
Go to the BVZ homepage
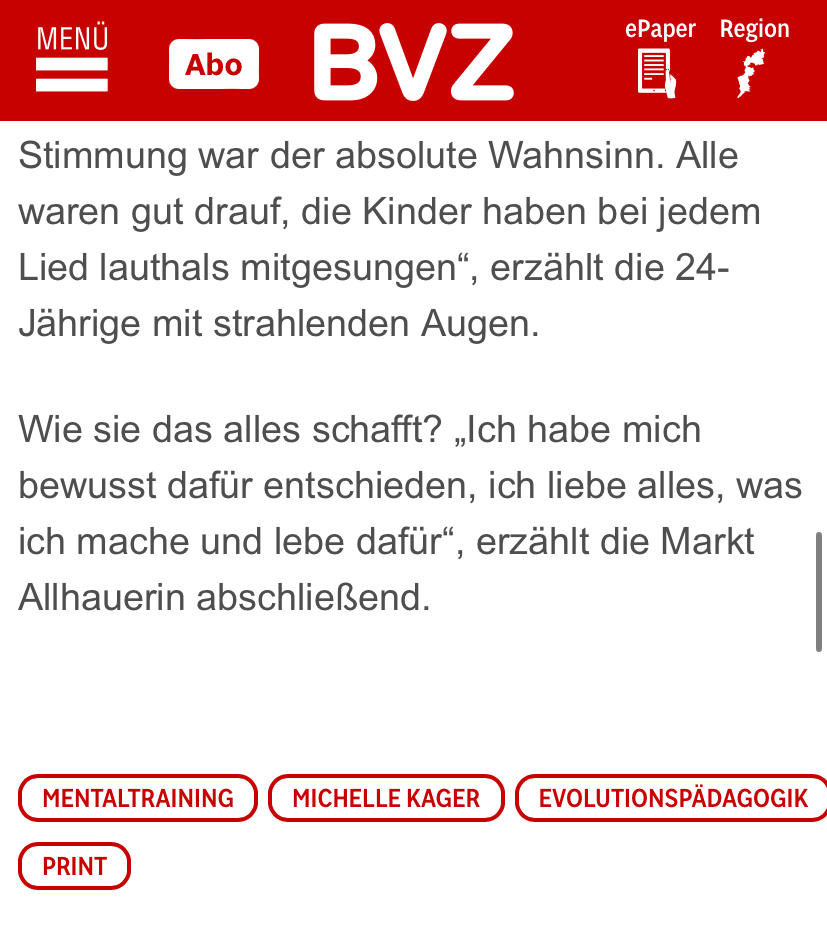[x=413, y=62]
